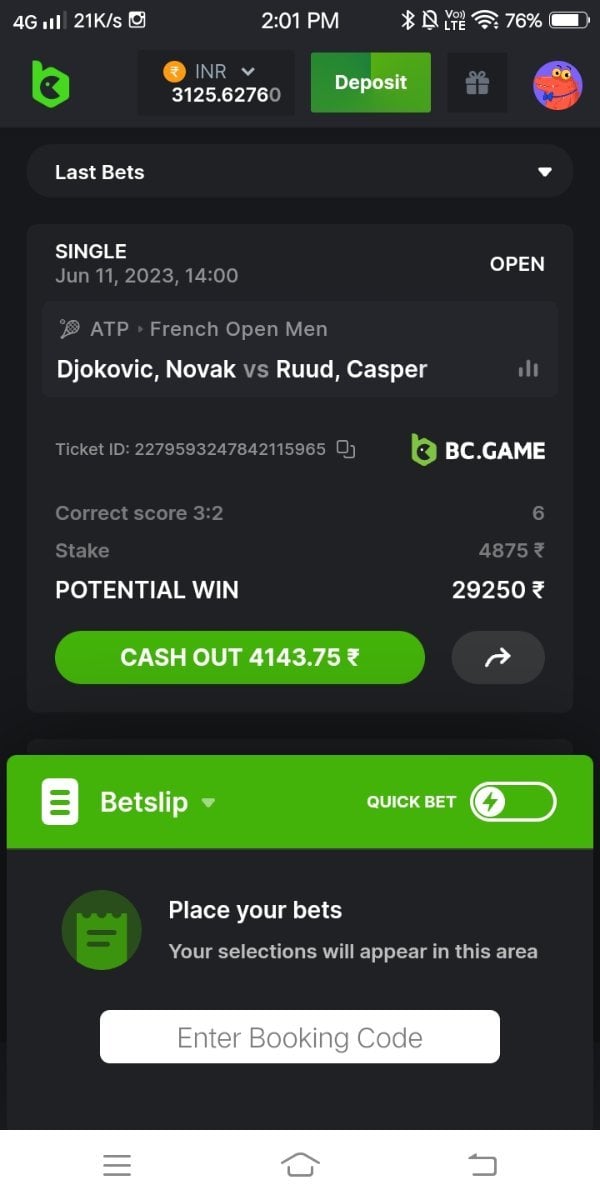Collapse the Betslip panel
The height and width of the screenshot is (1200, 600).
tap(209, 802)
